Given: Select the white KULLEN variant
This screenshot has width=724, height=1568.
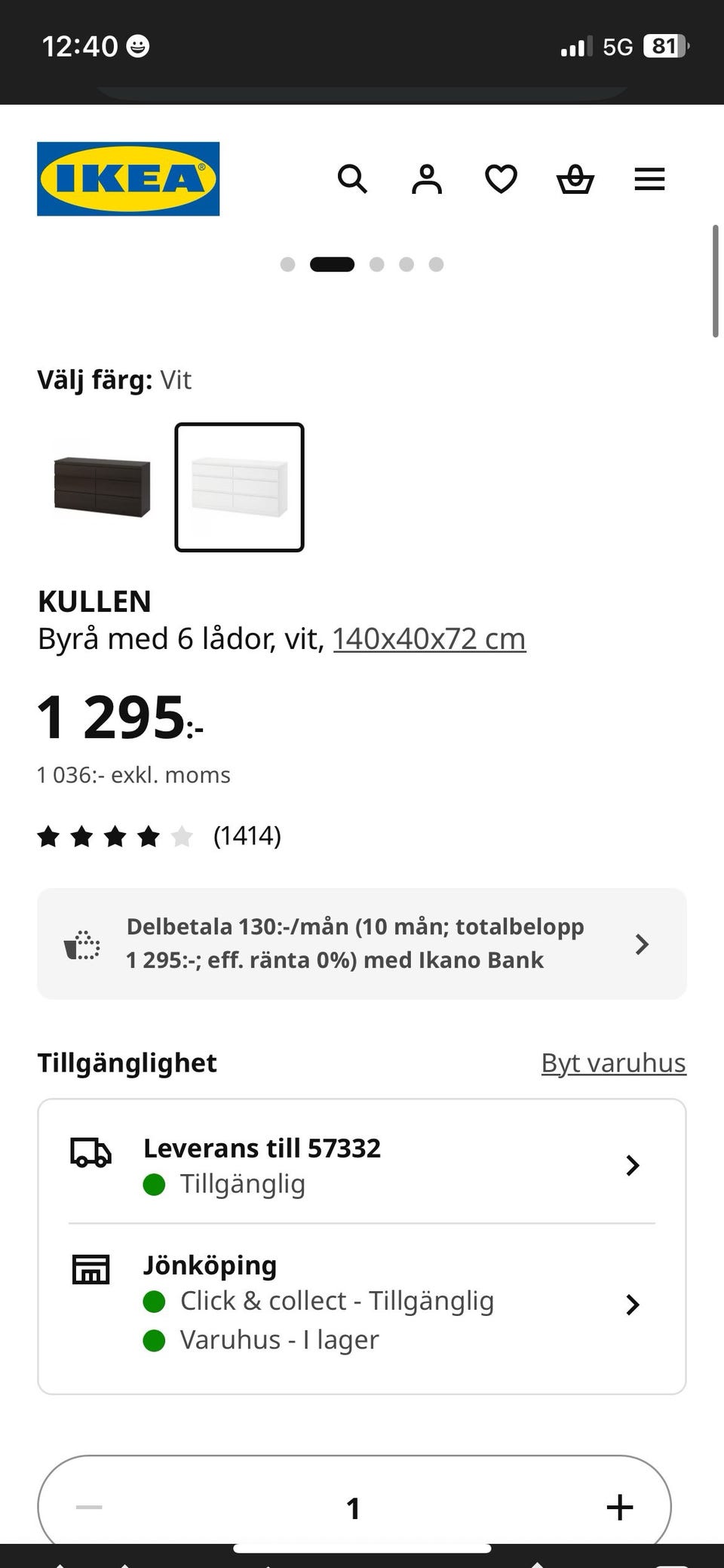Looking at the screenshot, I should pyautogui.click(x=239, y=487).
